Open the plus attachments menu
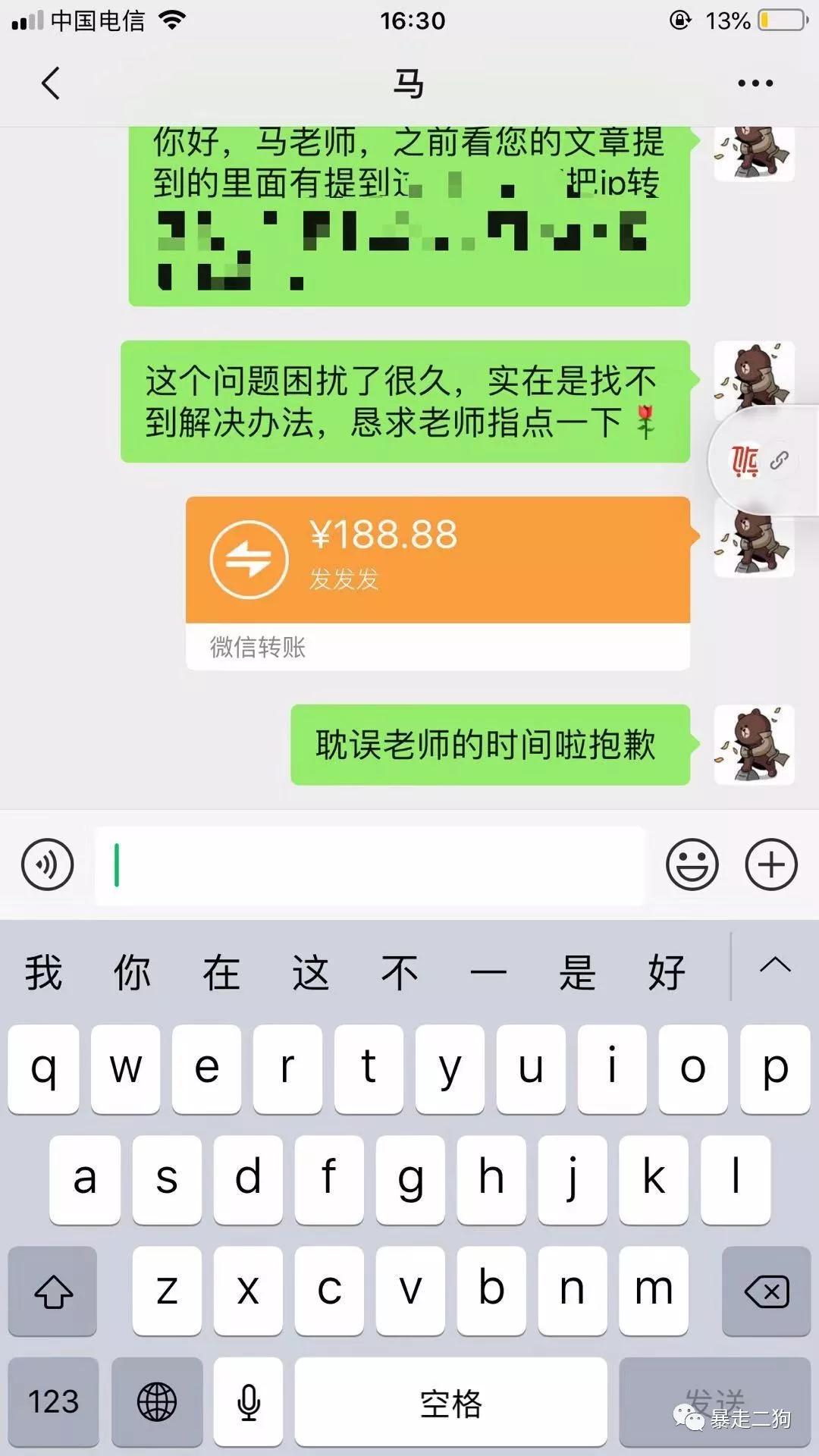Image resolution: width=819 pixels, height=1456 pixels. tap(771, 864)
